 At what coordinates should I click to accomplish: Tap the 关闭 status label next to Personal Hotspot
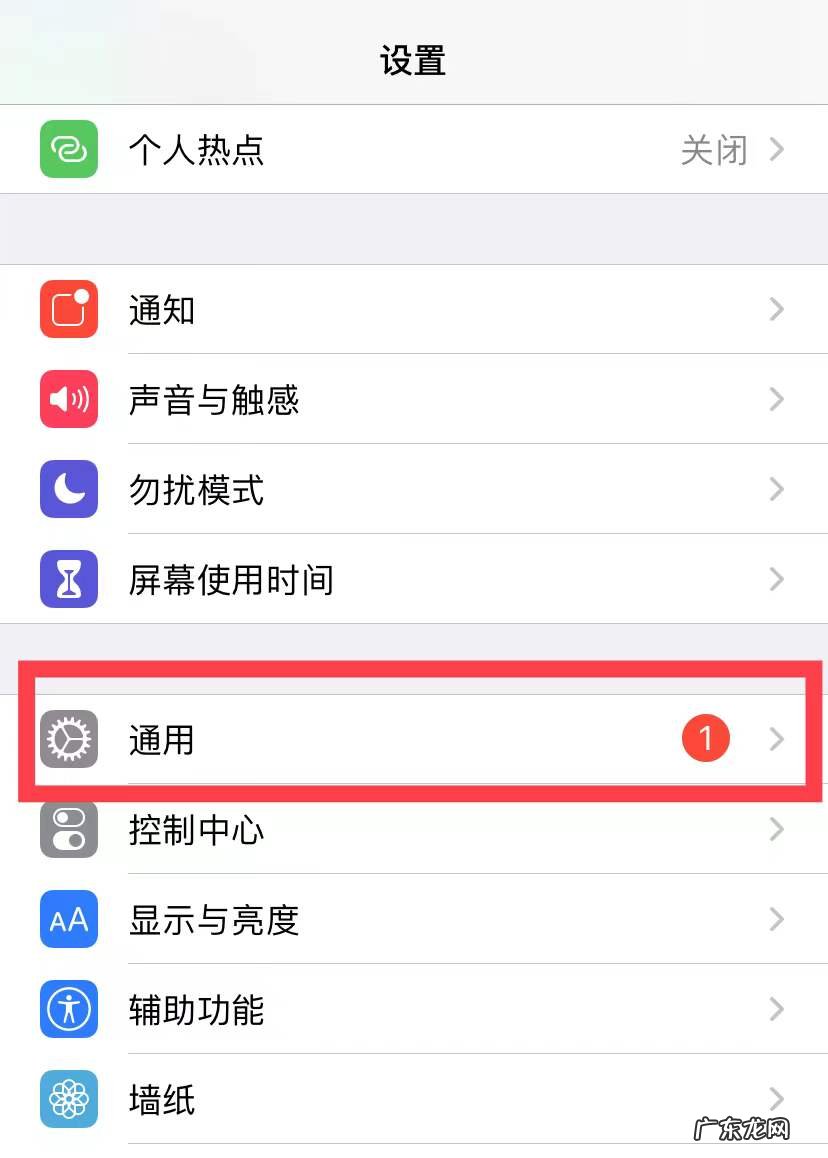point(716,149)
